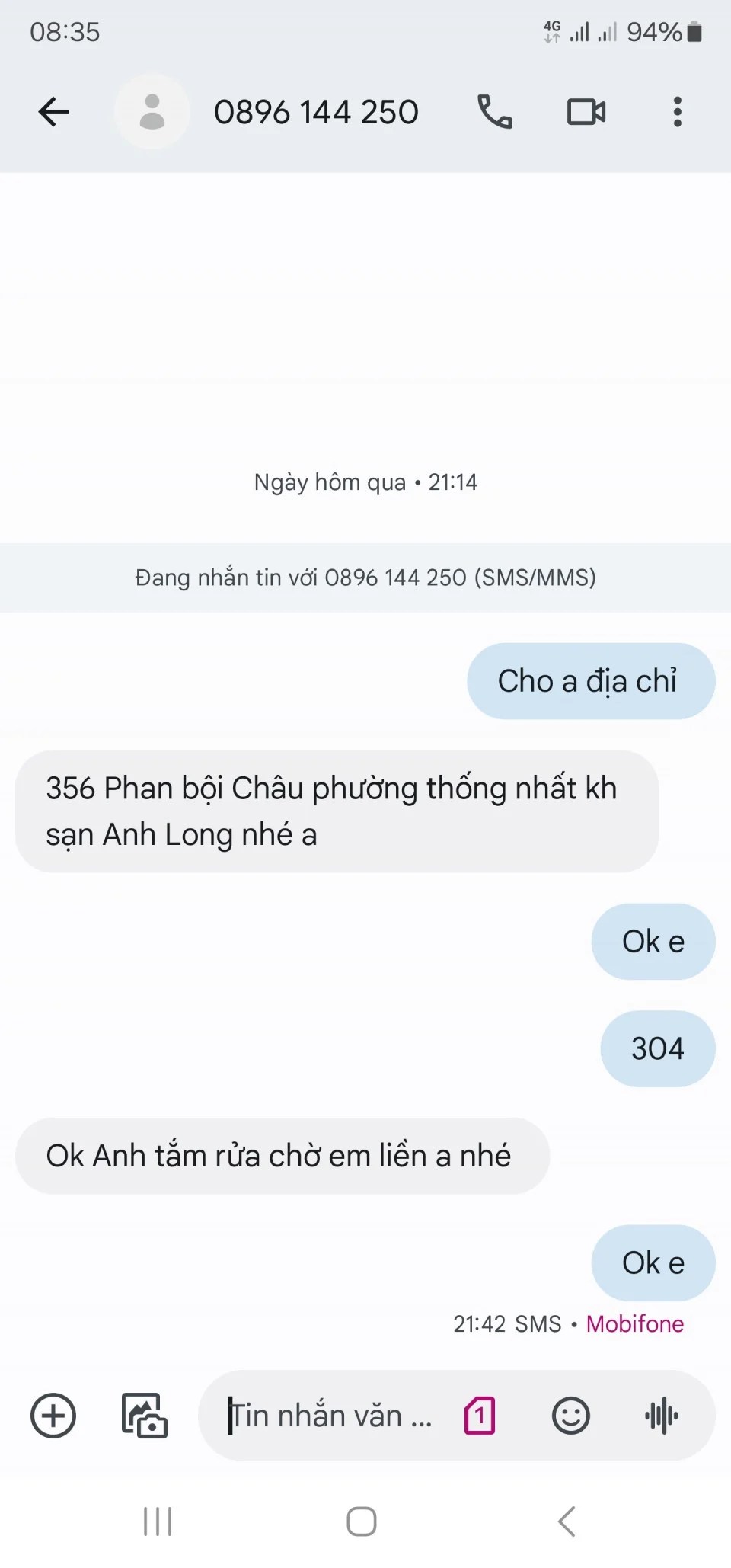This screenshot has height=1568, width=731.
Task: Record a voice message
Action: tap(661, 1416)
